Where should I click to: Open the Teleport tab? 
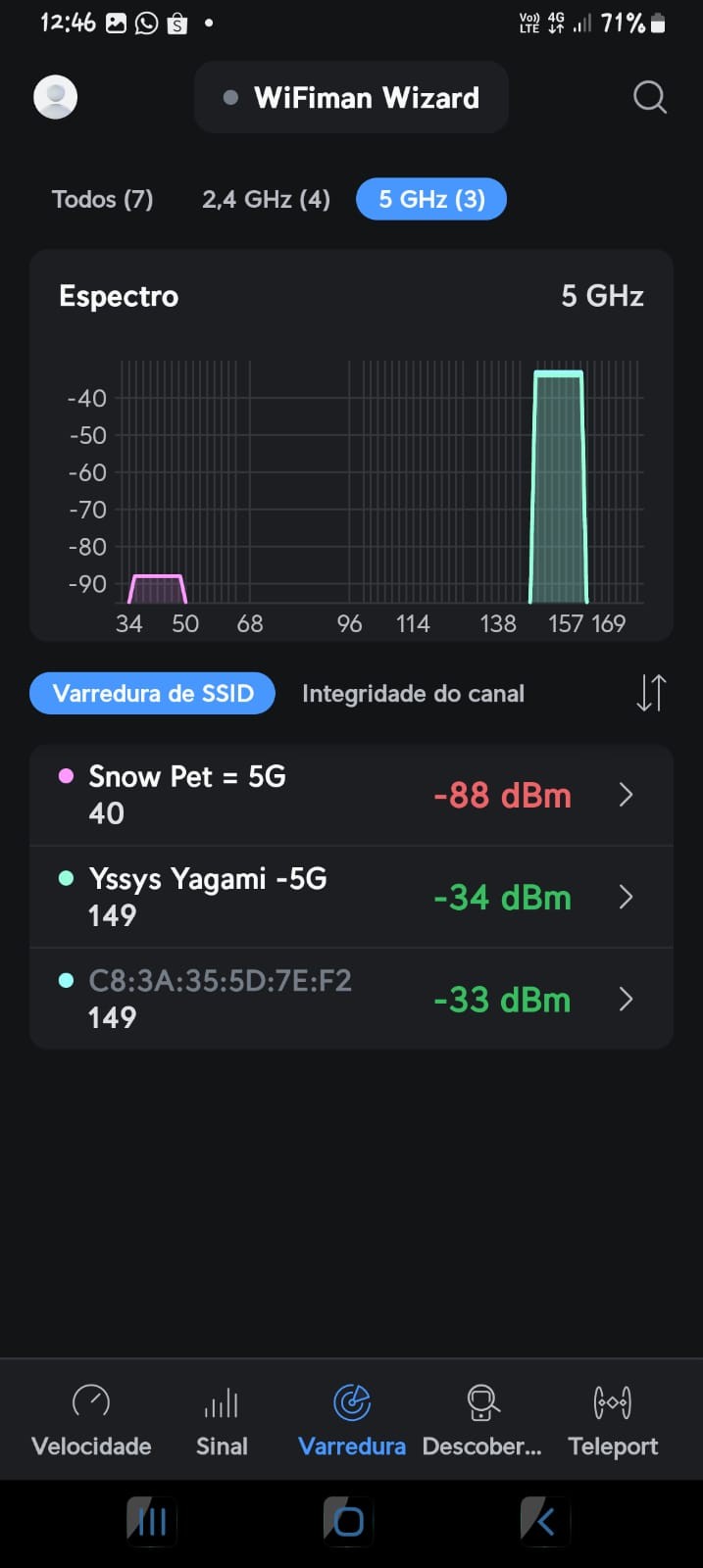[613, 1420]
